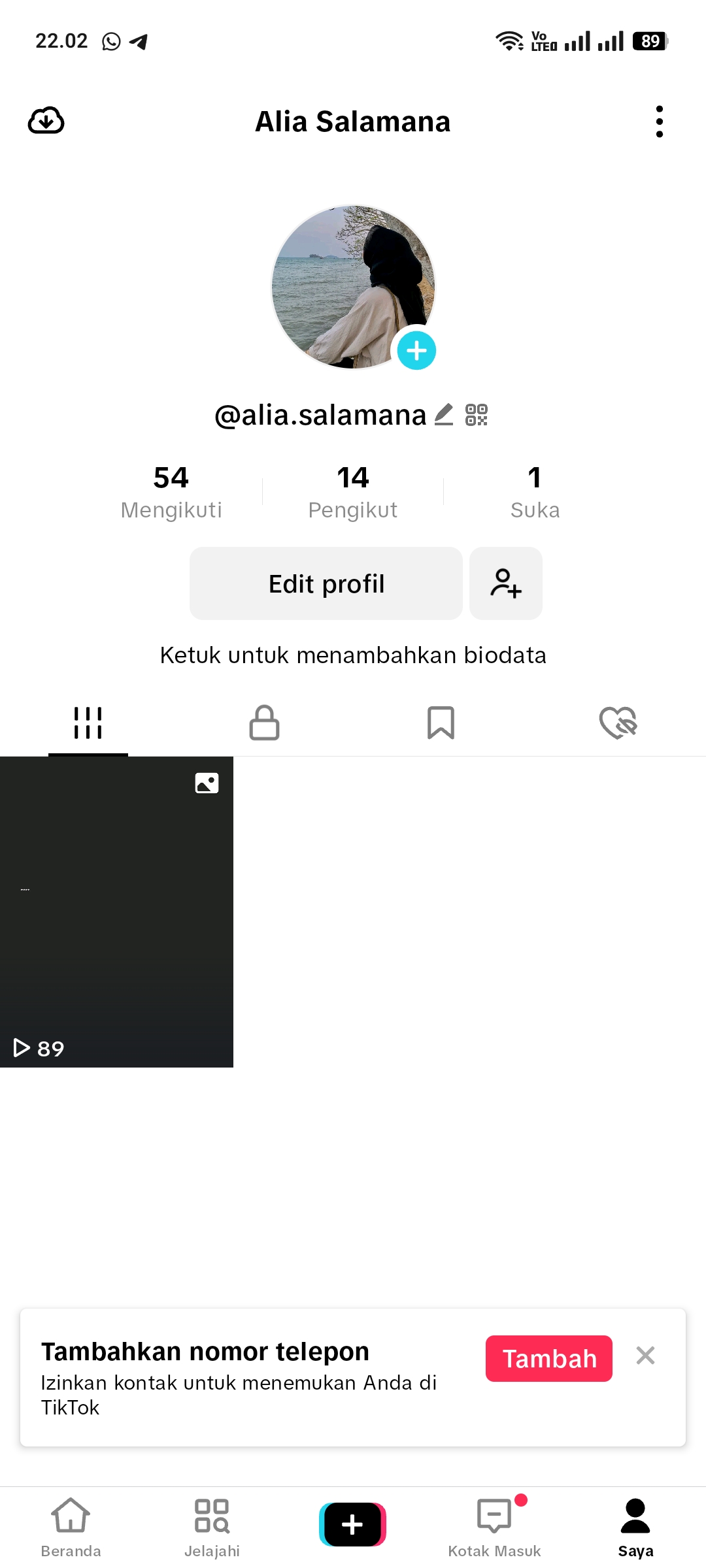Image resolution: width=706 pixels, height=1568 pixels.
Task: Tap Ketuk untuk menambahkan biodata
Action: point(353,655)
